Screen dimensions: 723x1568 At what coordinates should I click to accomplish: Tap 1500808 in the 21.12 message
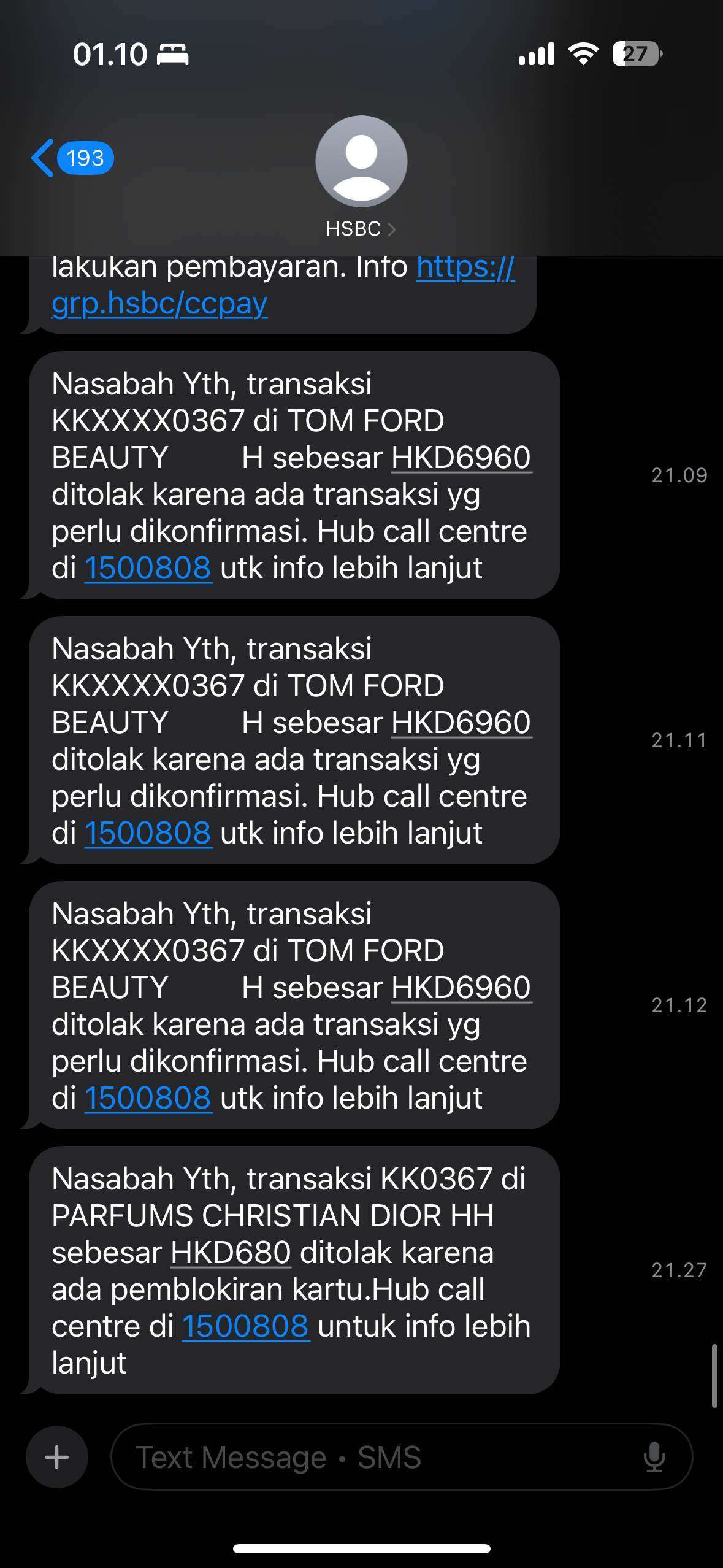click(148, 1097)
